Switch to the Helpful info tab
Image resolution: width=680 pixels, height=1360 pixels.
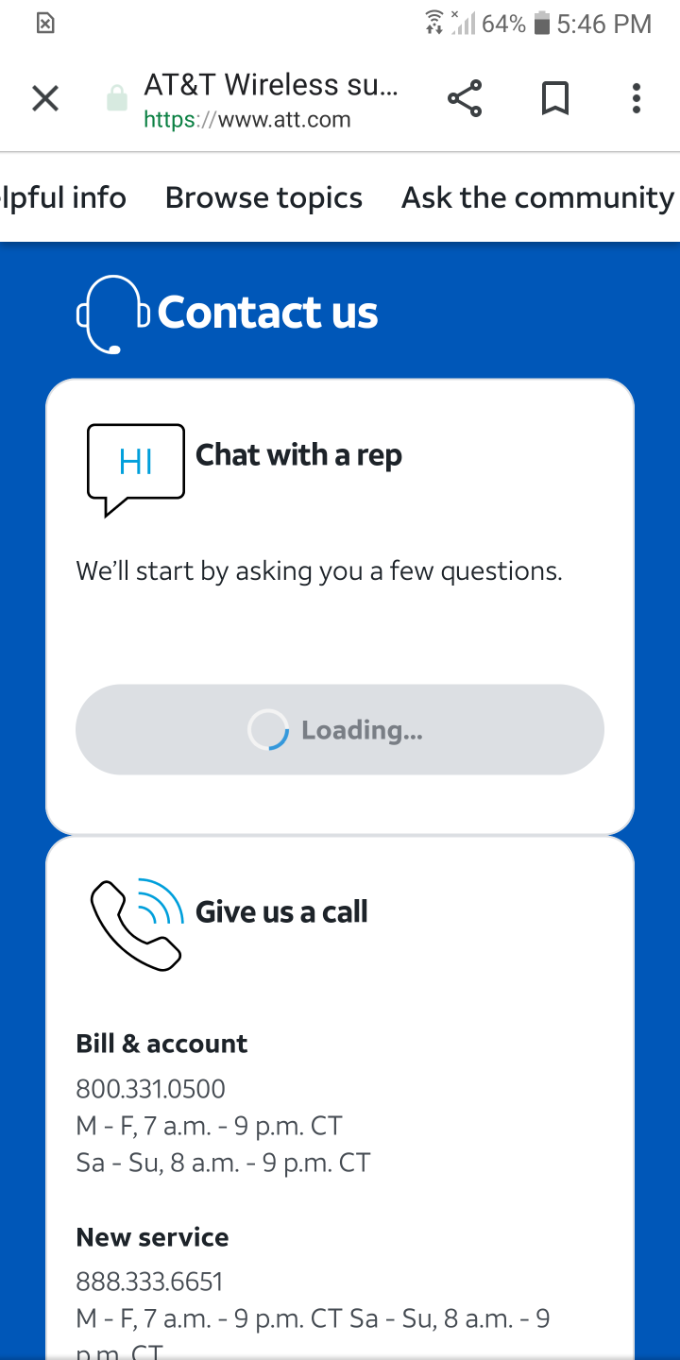63,198
